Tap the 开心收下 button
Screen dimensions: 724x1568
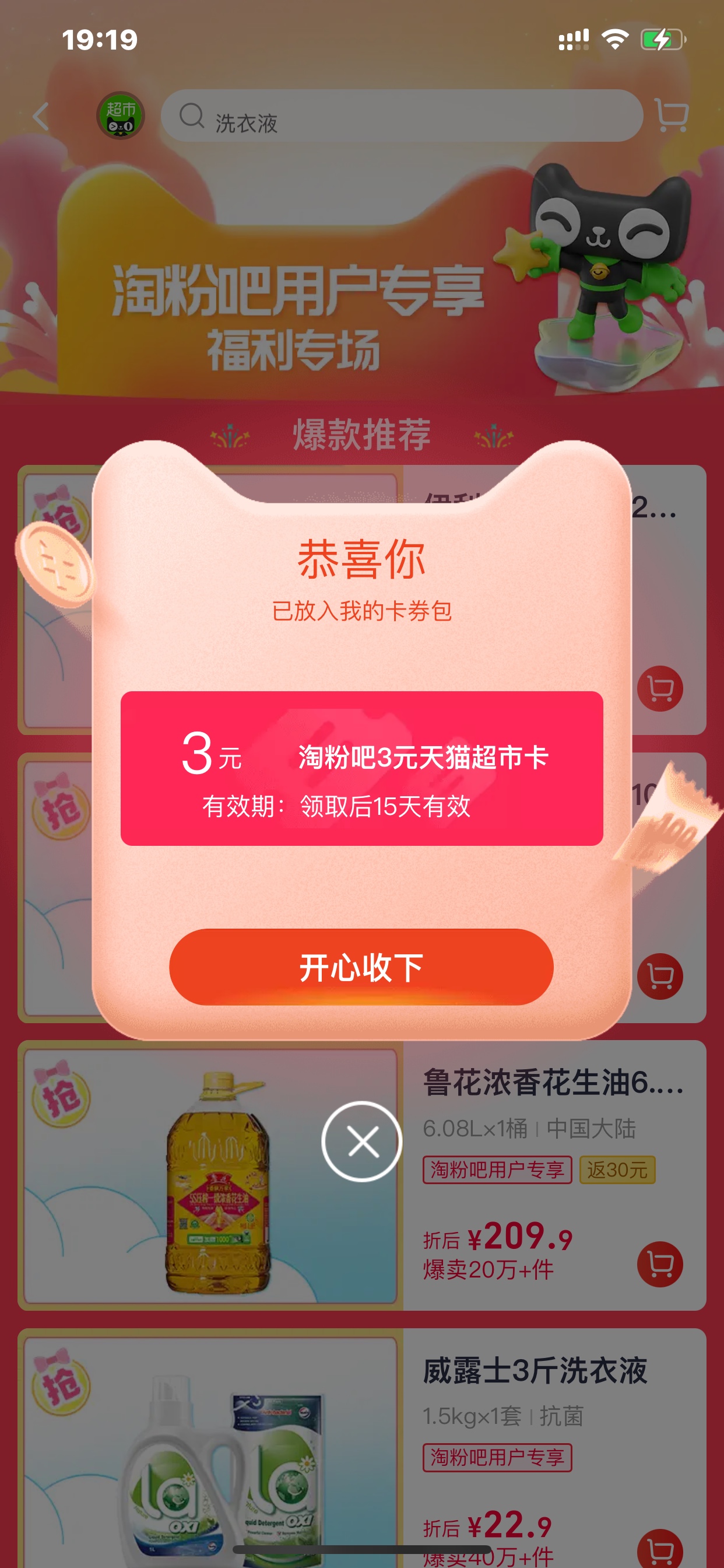click(x=361, y=967)
